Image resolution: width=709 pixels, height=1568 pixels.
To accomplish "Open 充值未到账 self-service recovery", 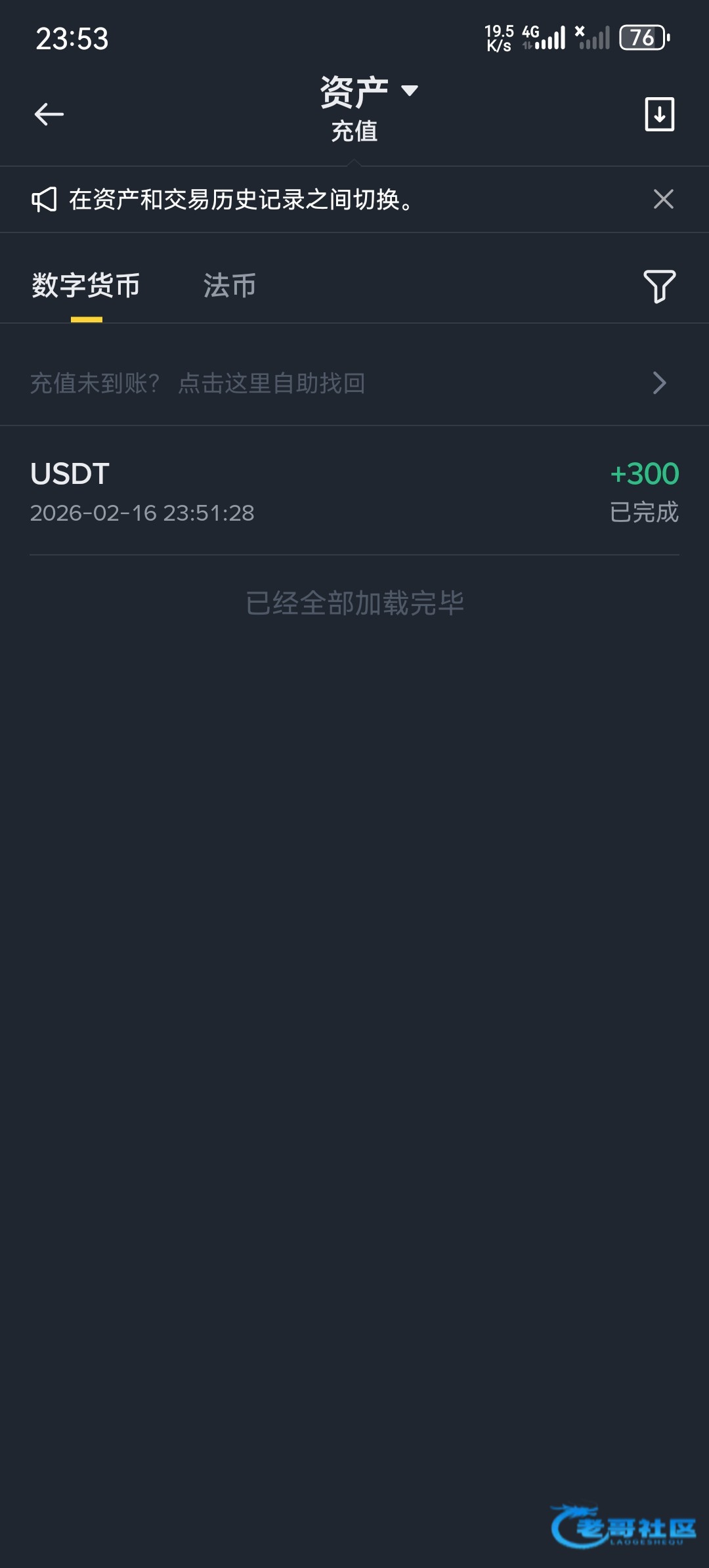I will click(348, 383).
